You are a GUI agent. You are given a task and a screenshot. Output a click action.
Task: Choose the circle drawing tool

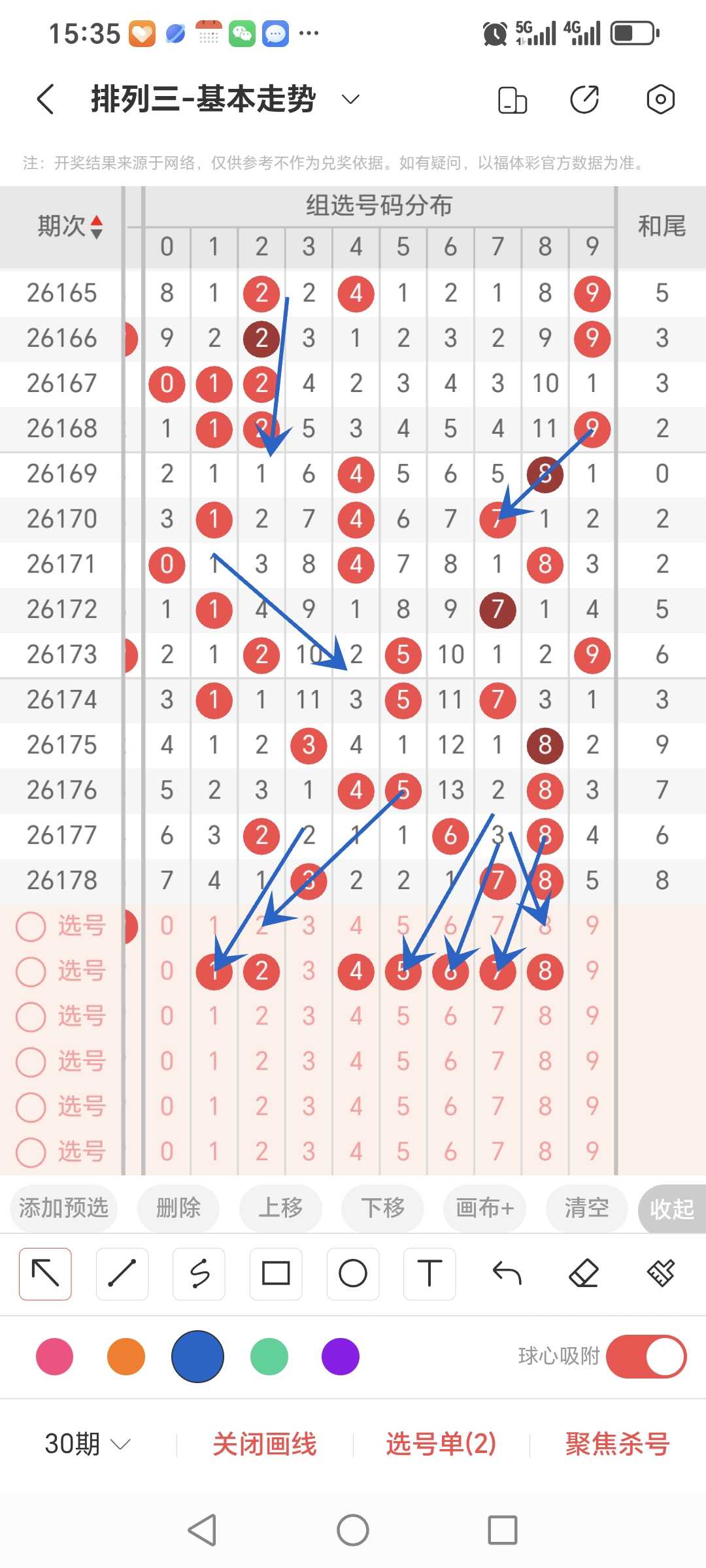click(x=353, y=1273)
